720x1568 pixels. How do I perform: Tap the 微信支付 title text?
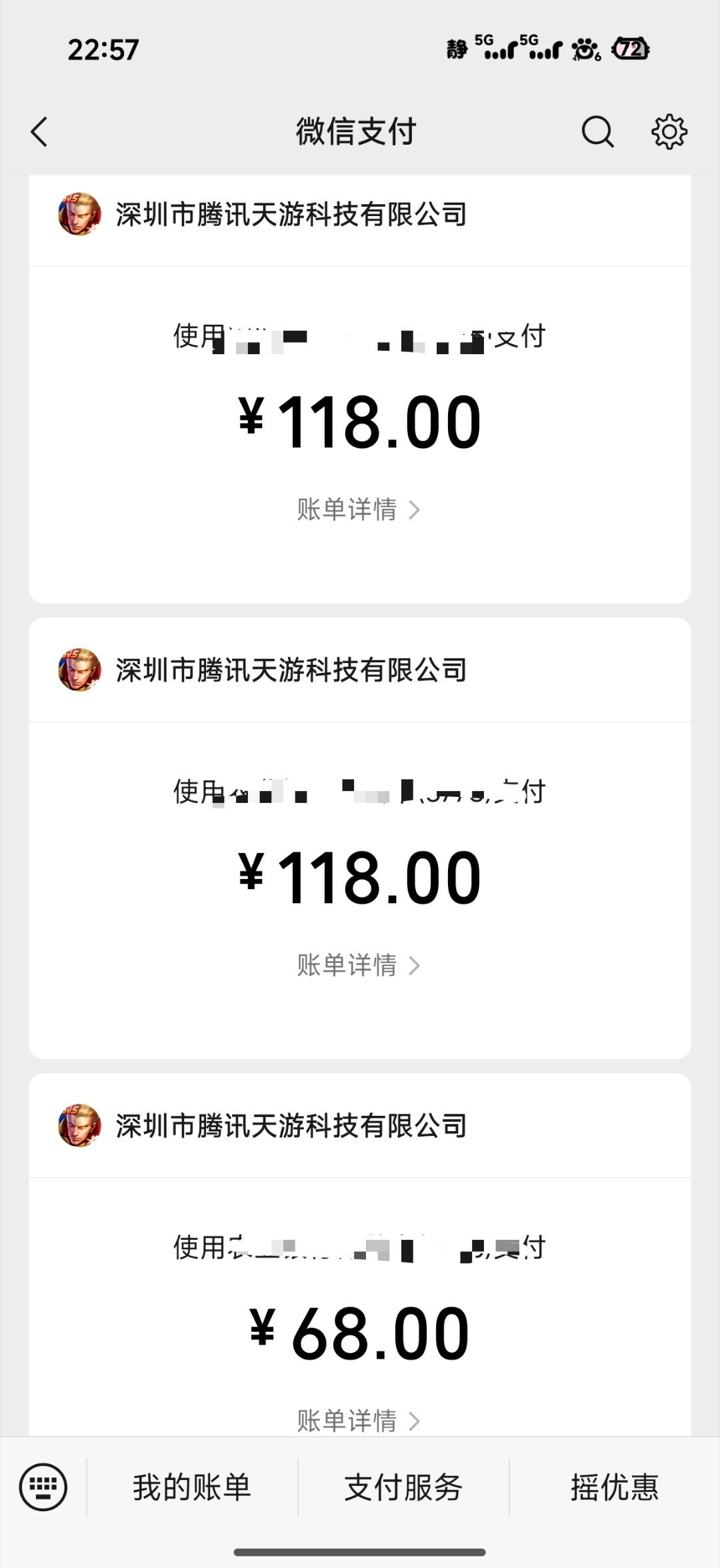[x=356, y=131]
